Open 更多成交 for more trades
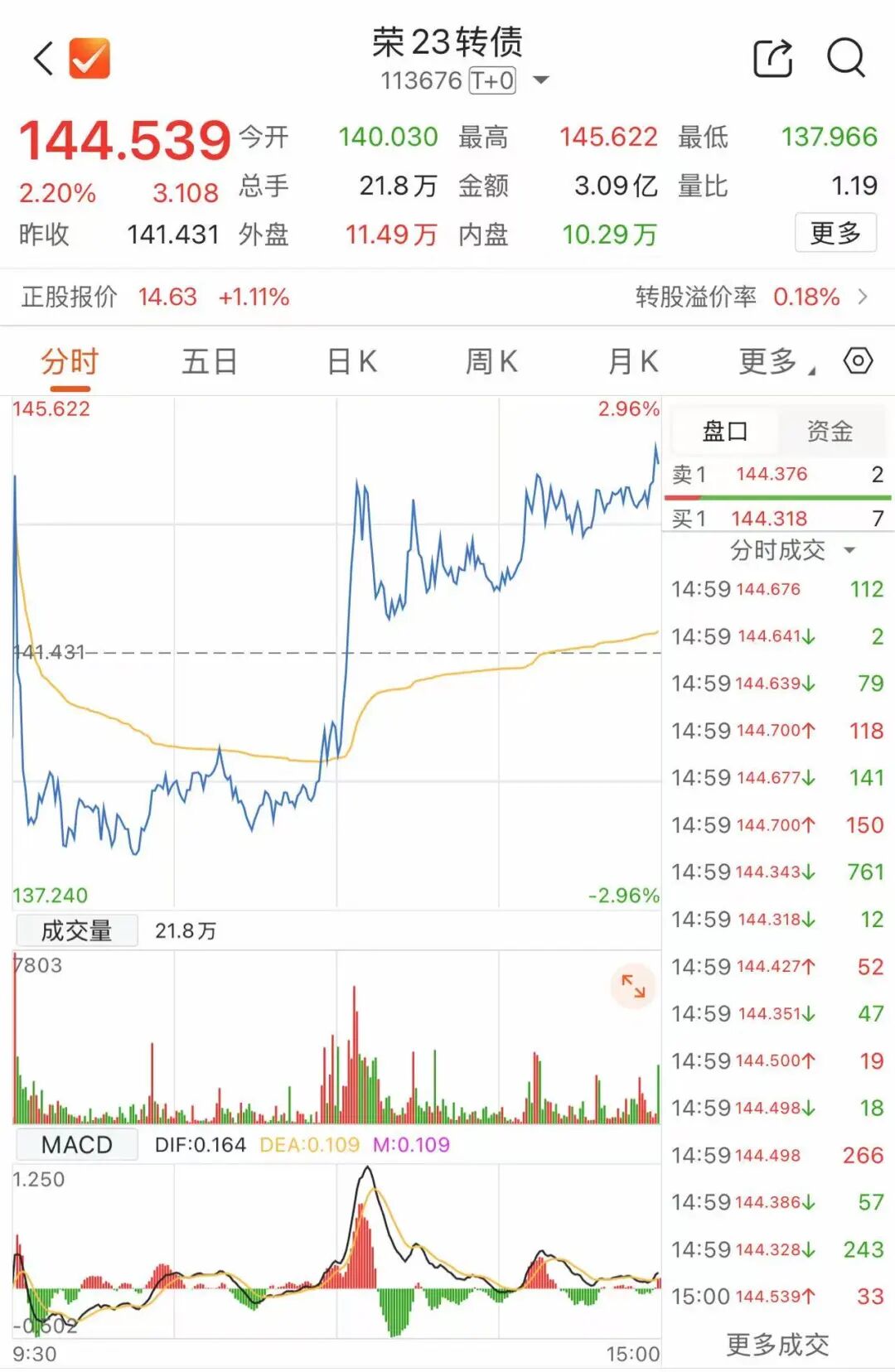895x1372 pixels. pos(776,1344)
